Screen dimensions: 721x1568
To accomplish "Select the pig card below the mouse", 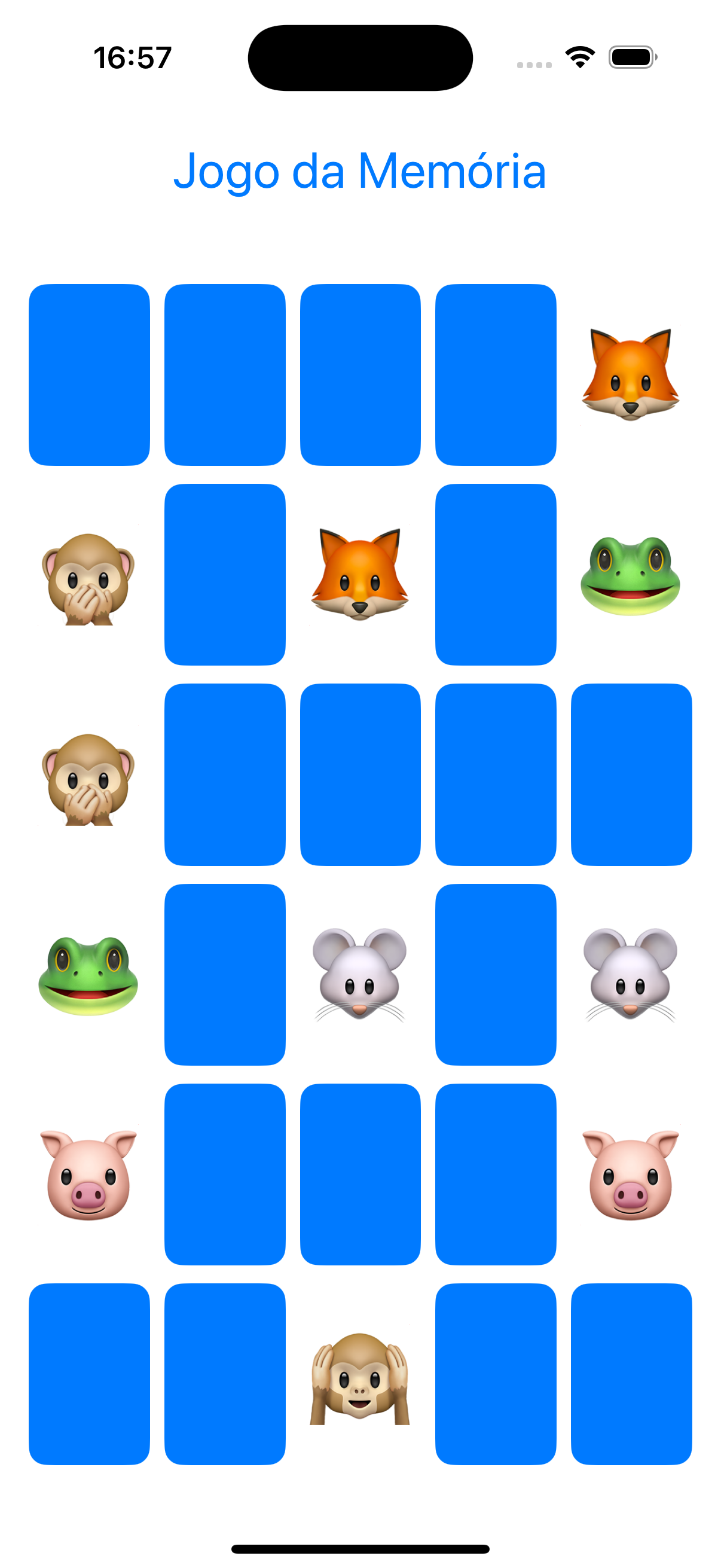I will click(630, 1174).
